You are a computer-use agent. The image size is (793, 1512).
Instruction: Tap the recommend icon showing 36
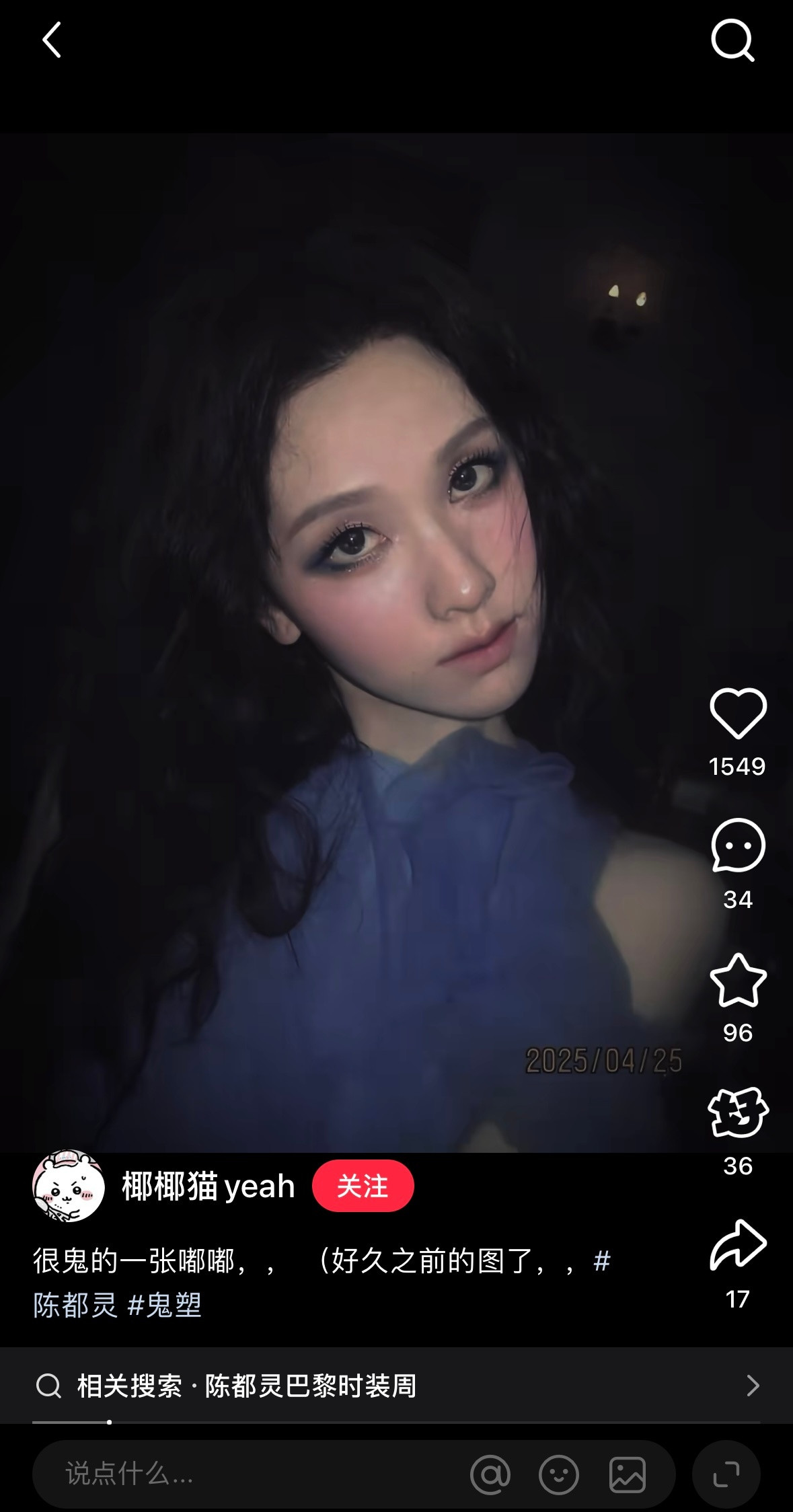[x=738, y=1112]
